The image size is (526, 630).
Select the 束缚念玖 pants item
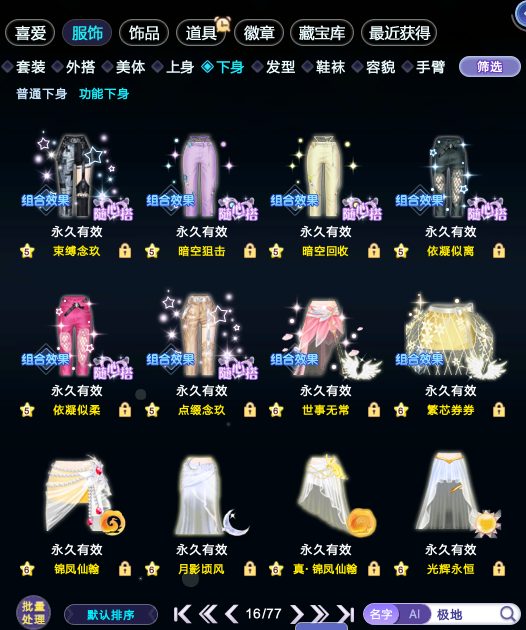(76, 175)
